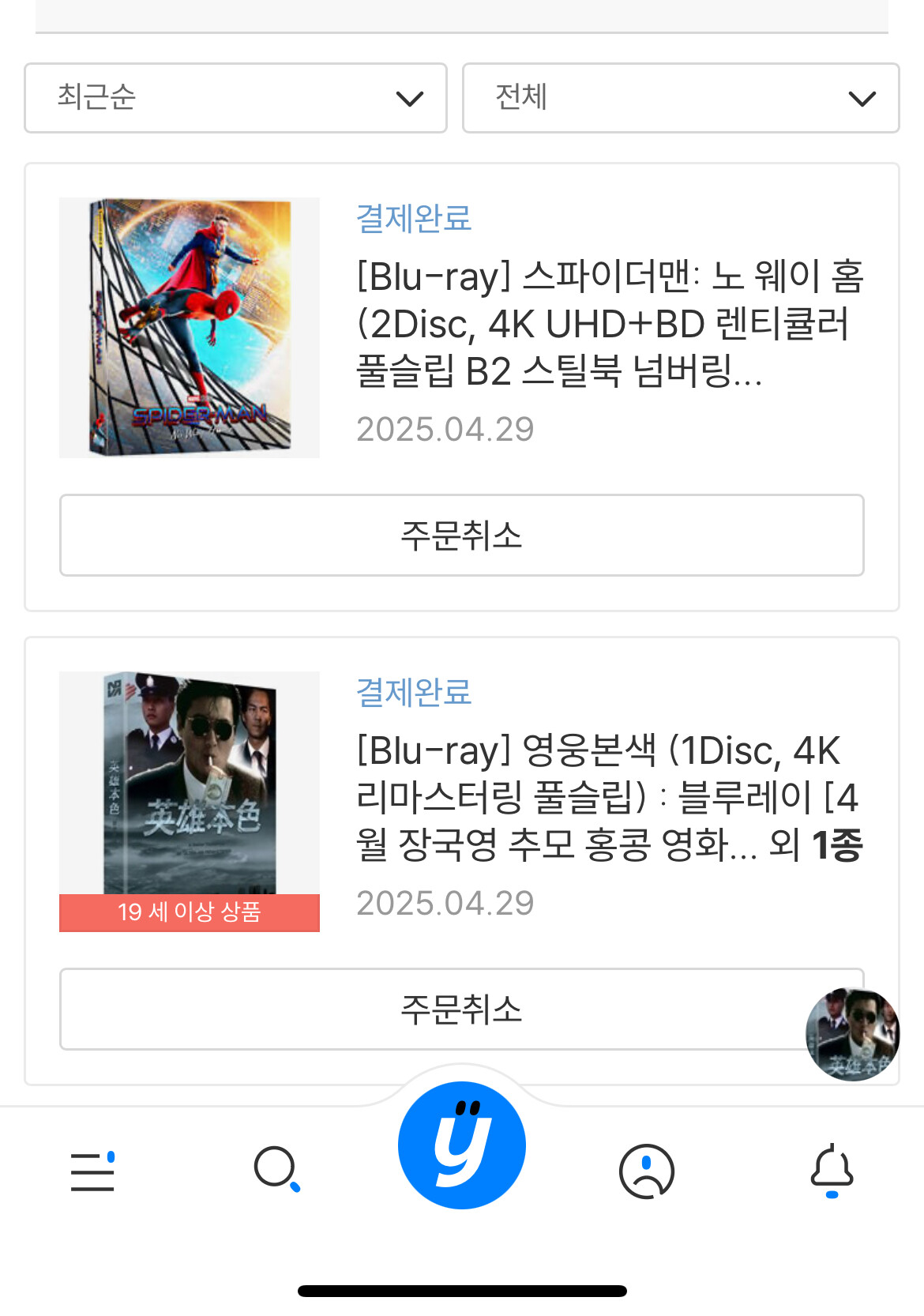Viewport: 924px width, 1316px height.
Task: Open the floating recently viewed item bubble
Action: [x=852, y=1034]
